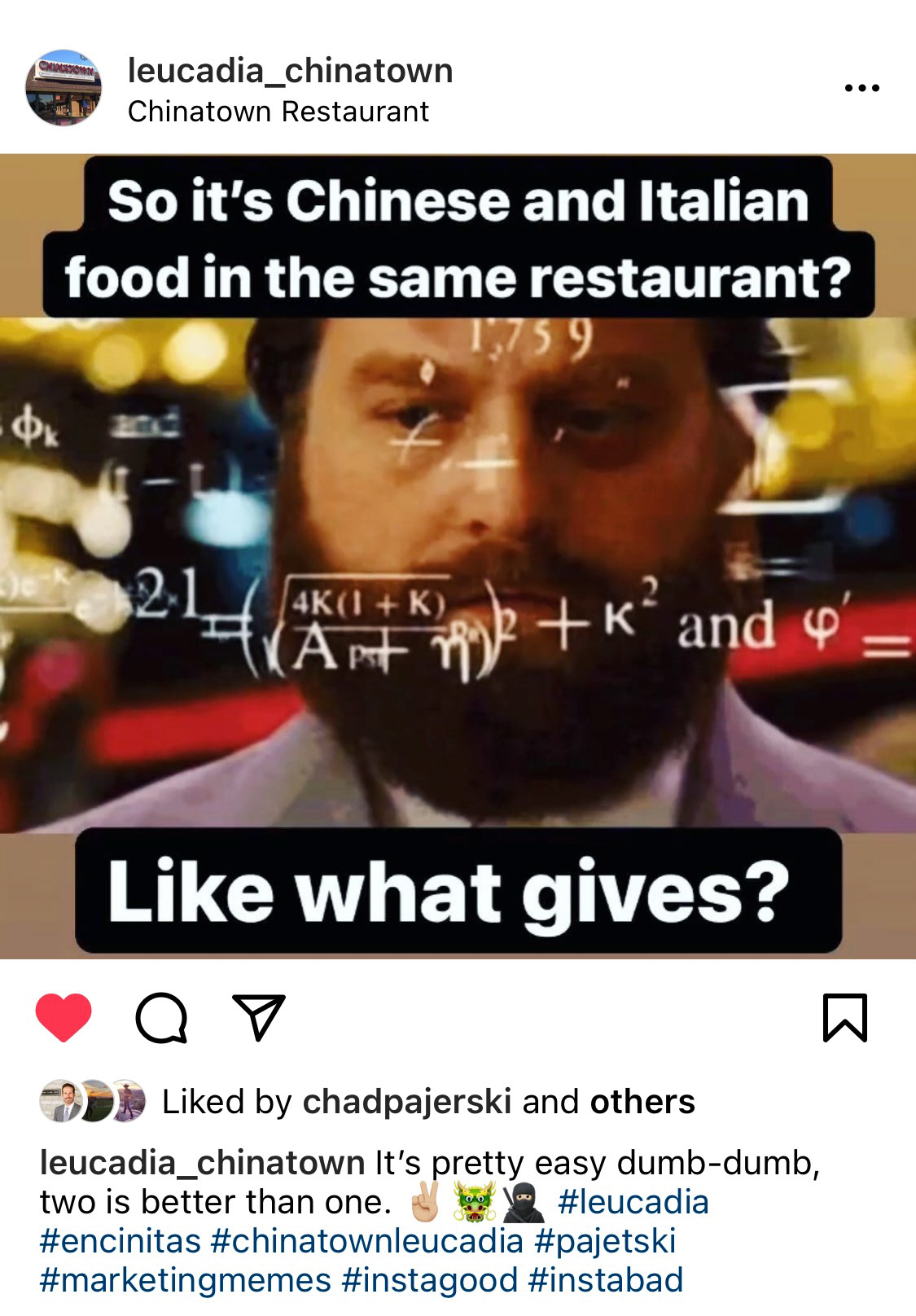
Task: Share the post via paper plane icon
Action: (x=259, y=1018)
